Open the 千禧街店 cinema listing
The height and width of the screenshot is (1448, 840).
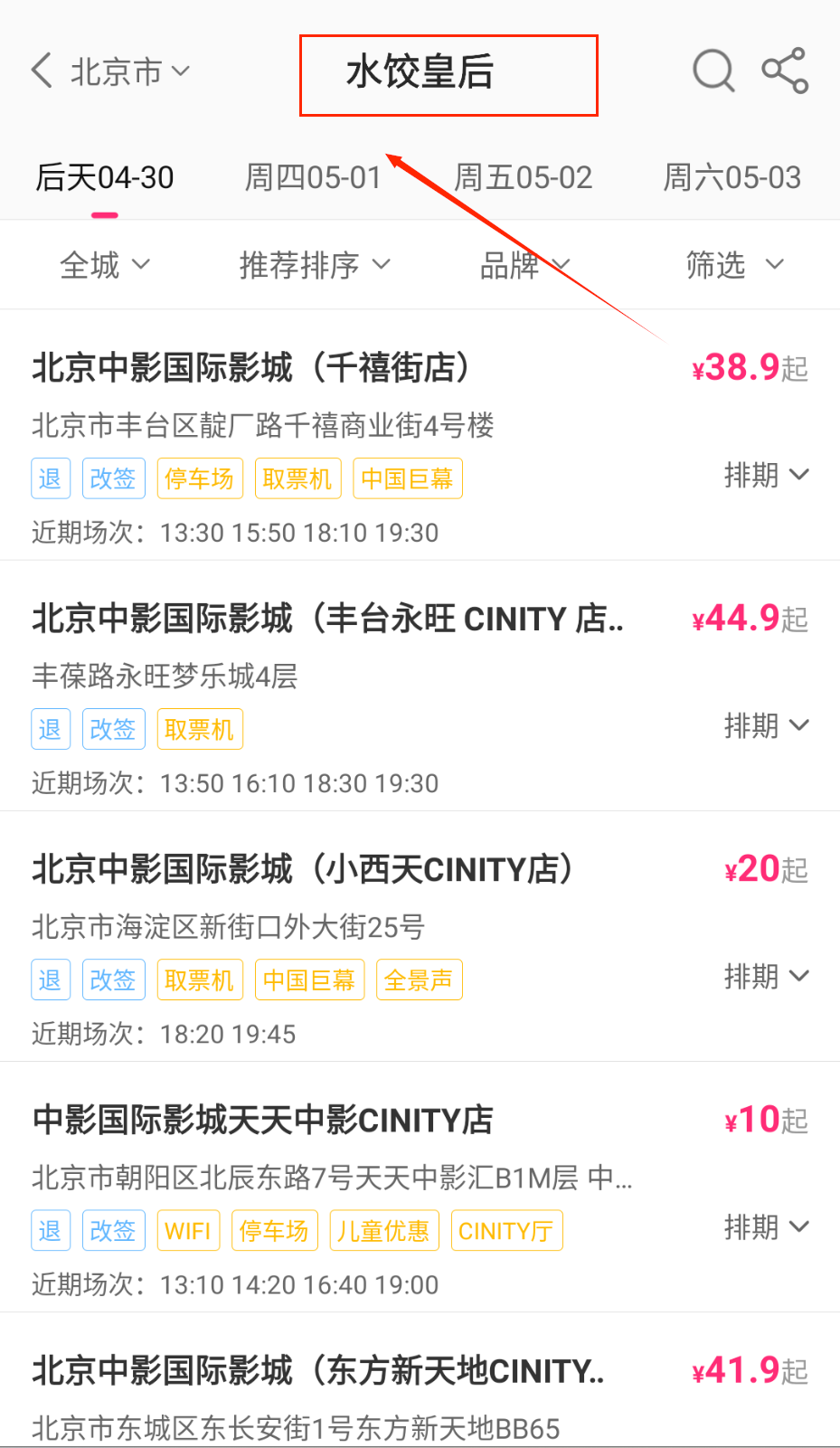click(251, 368)
